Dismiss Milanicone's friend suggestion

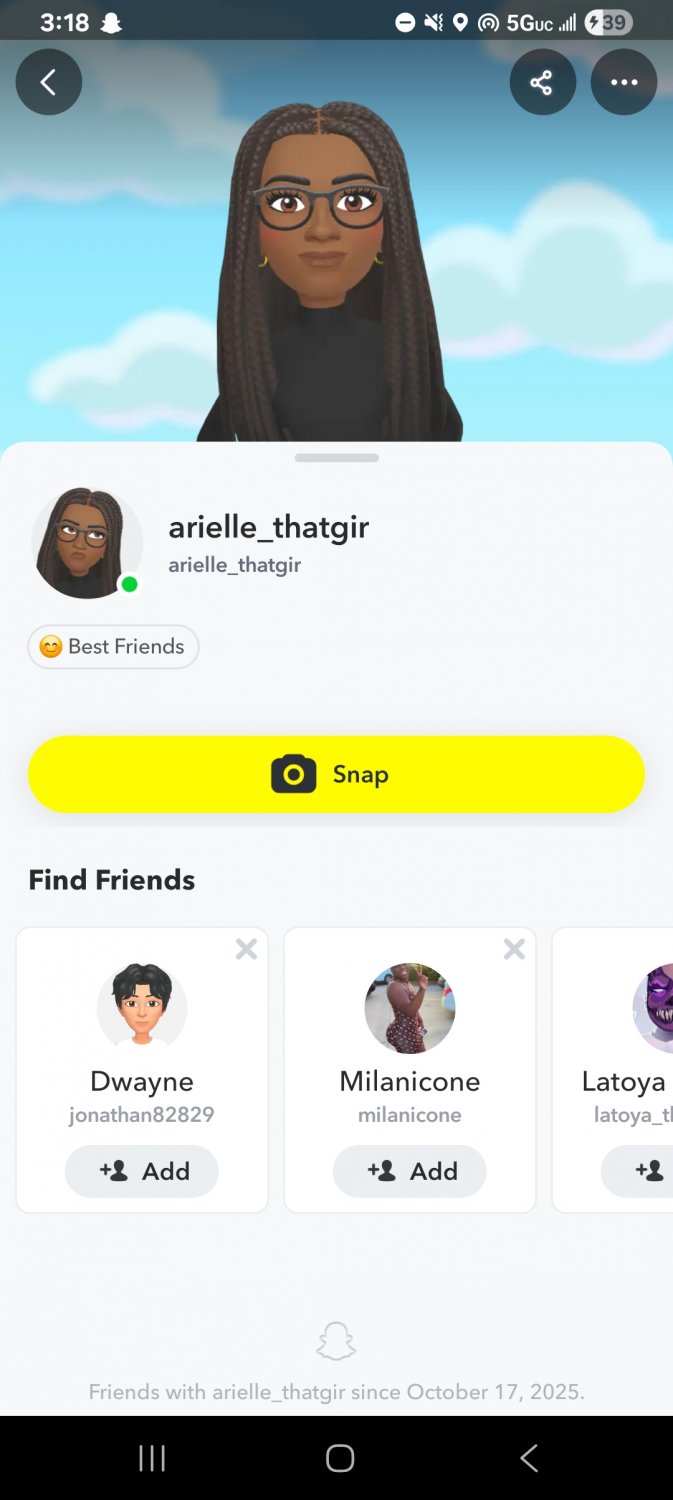point(514,949)
